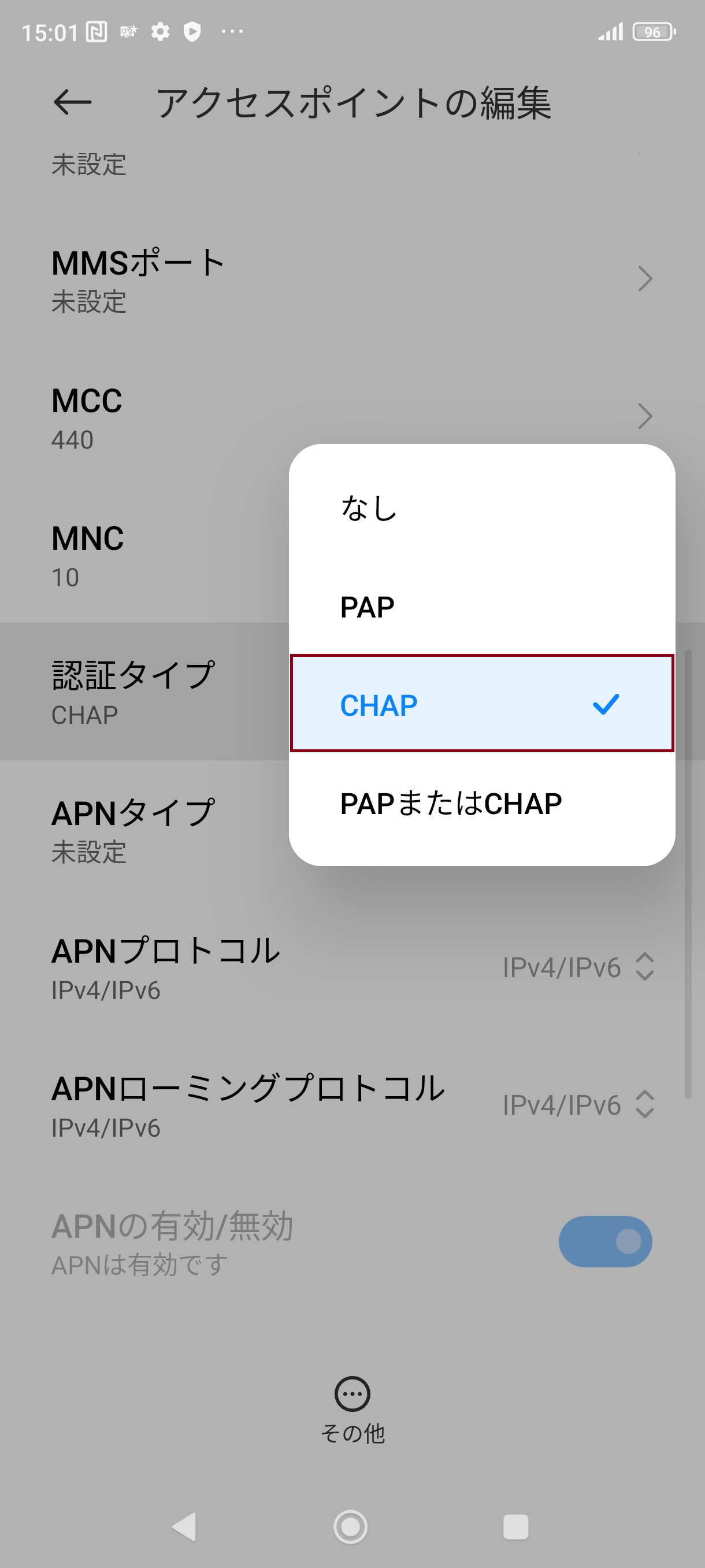
Task: Tap the Play Protect shield status icon
Action: (x=192, y=32)
